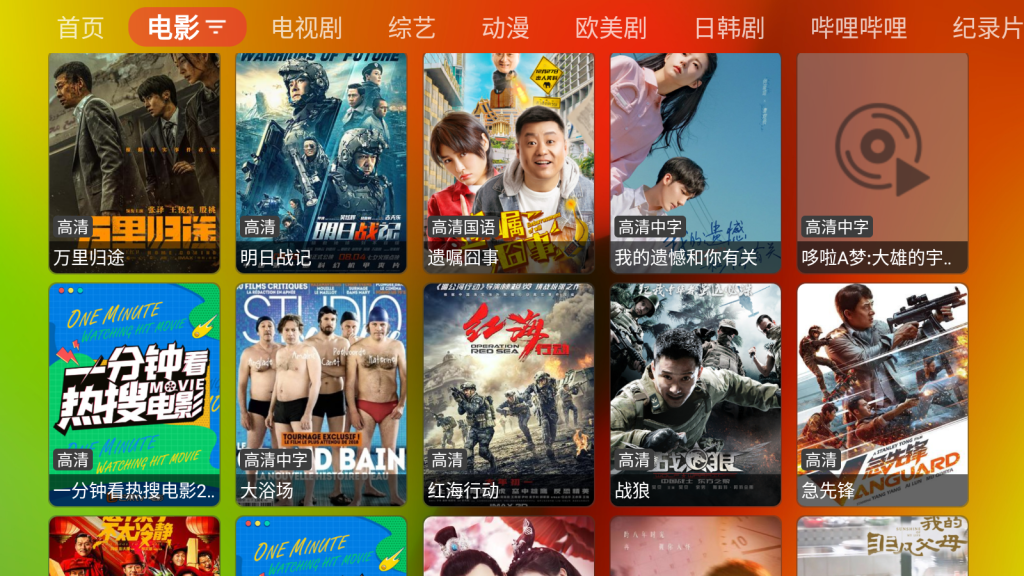The width and height of the screenshot is (1024, 576).
Task: Open 我的遗憾和你有关
Action: pos(695,162)
